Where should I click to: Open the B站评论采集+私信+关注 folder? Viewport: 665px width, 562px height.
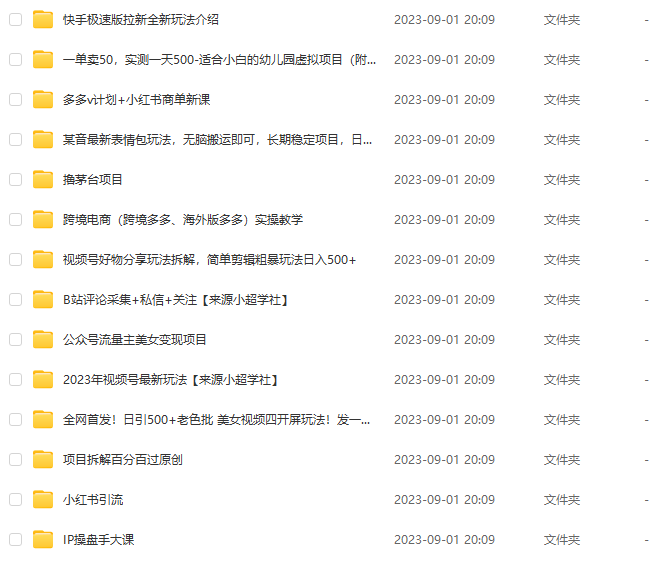point(175,300)
